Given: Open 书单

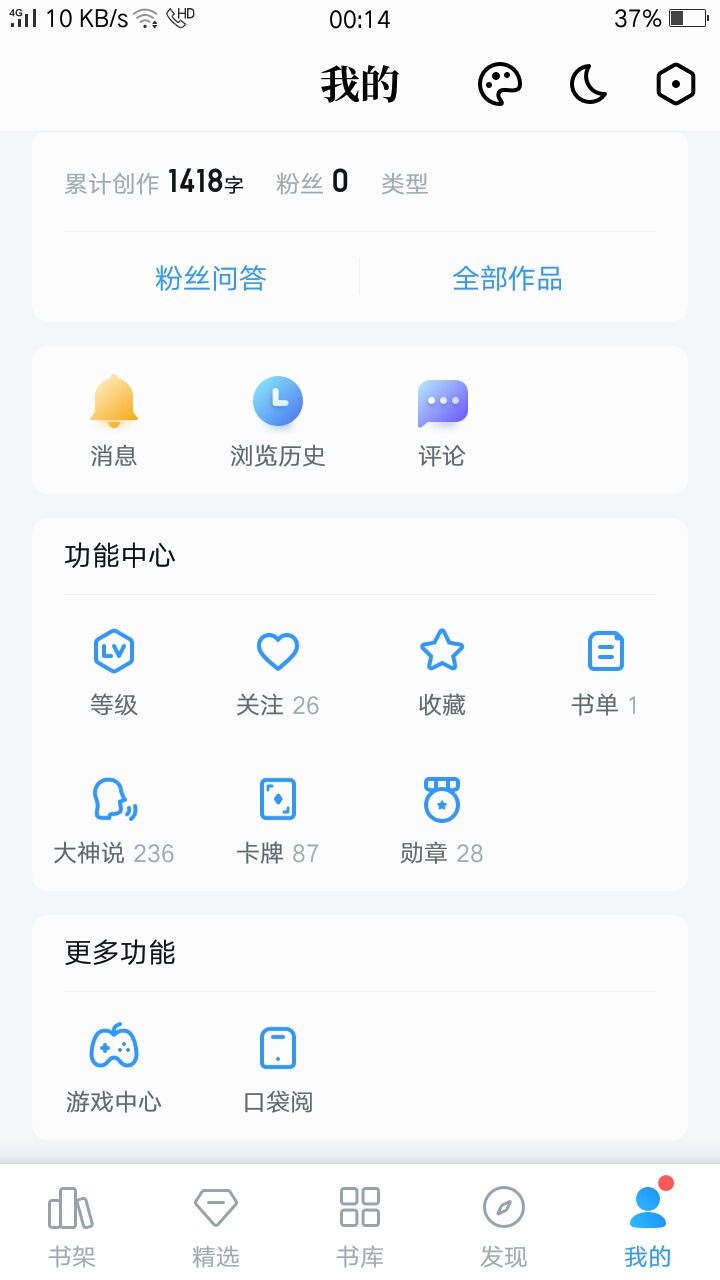Looking at the screenshot, I should 605,673.
